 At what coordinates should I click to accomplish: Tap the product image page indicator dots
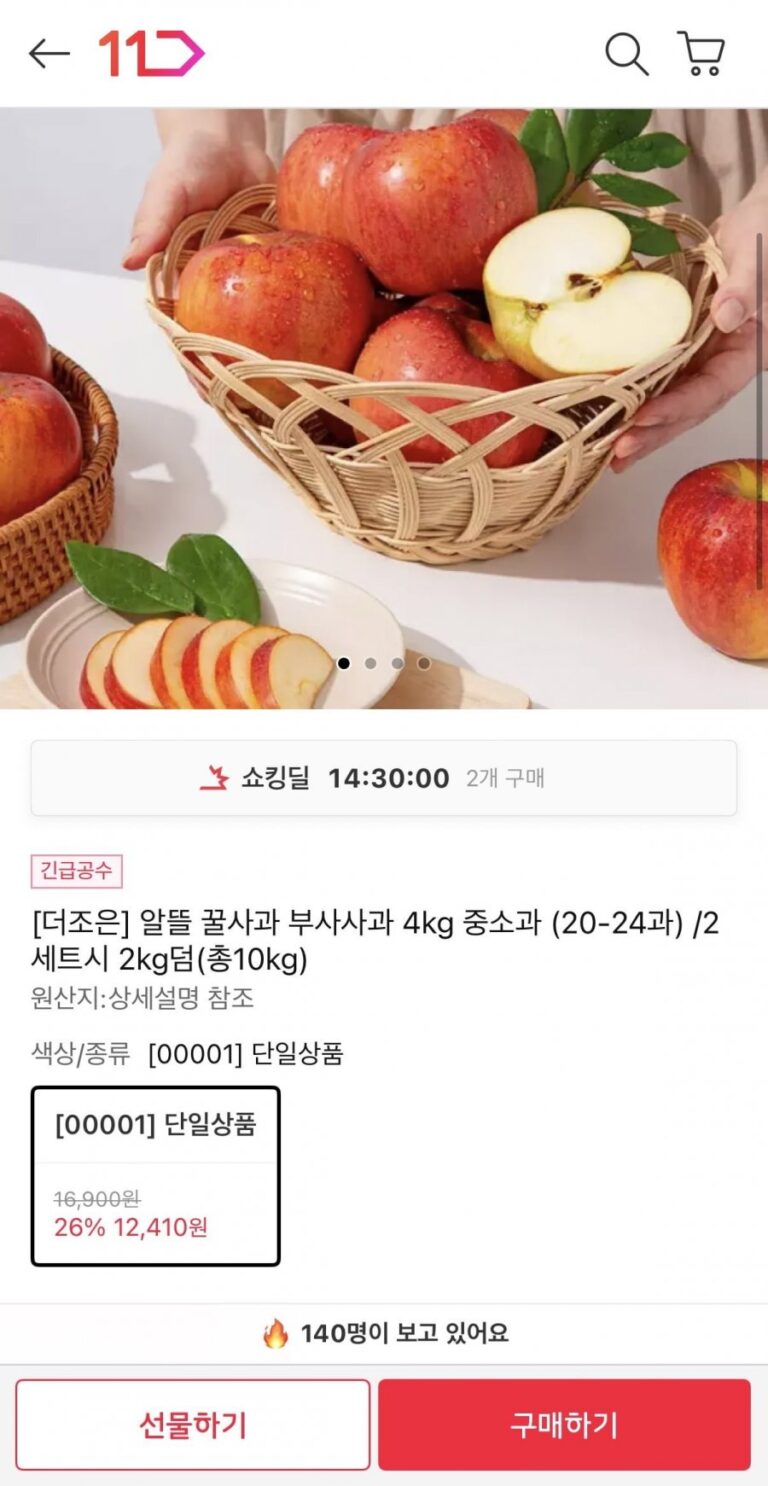(384, 663)
